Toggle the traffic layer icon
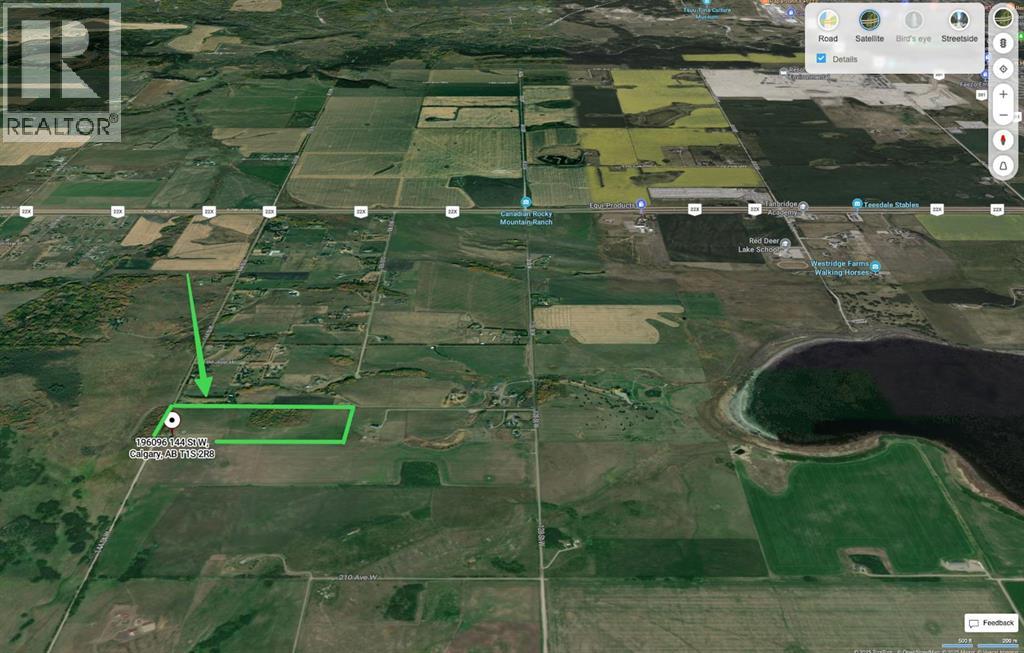The width and height of the screenshot is (1024, 653). click(x=1004, y=44)
